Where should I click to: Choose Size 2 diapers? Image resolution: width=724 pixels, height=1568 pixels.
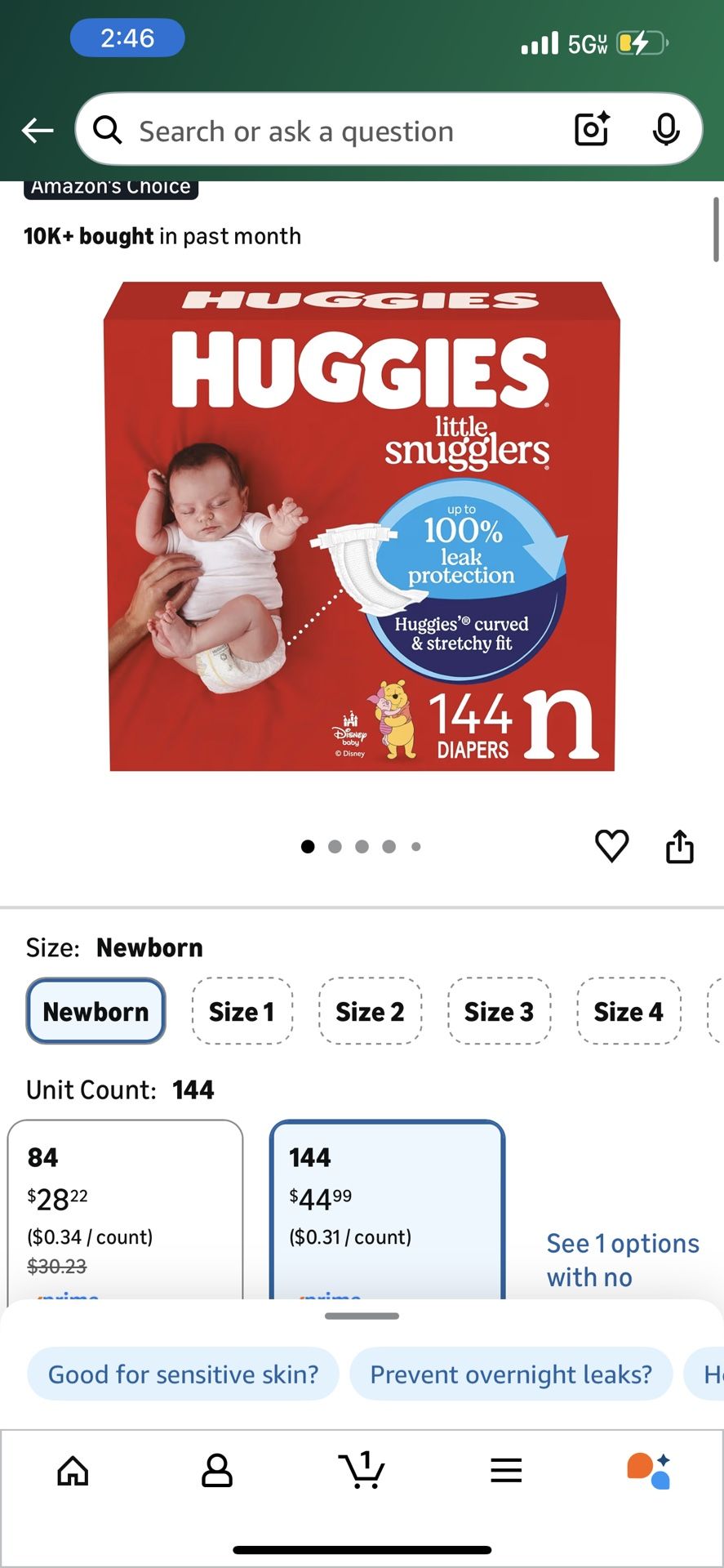pos(370,1011)
